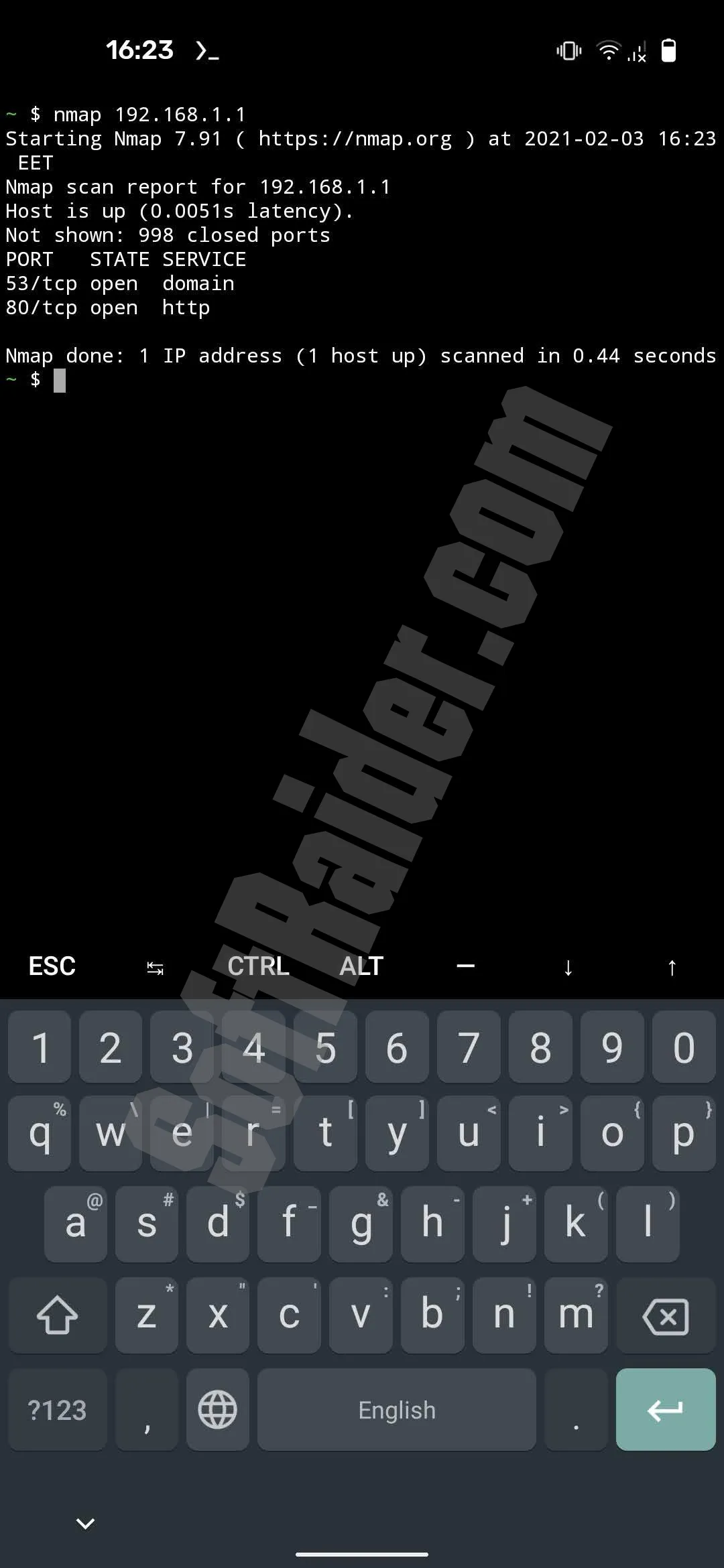The height and width of the screenshot is (1568, 724).
Task: Type the digit 1 key
Action: (40, 1048)
